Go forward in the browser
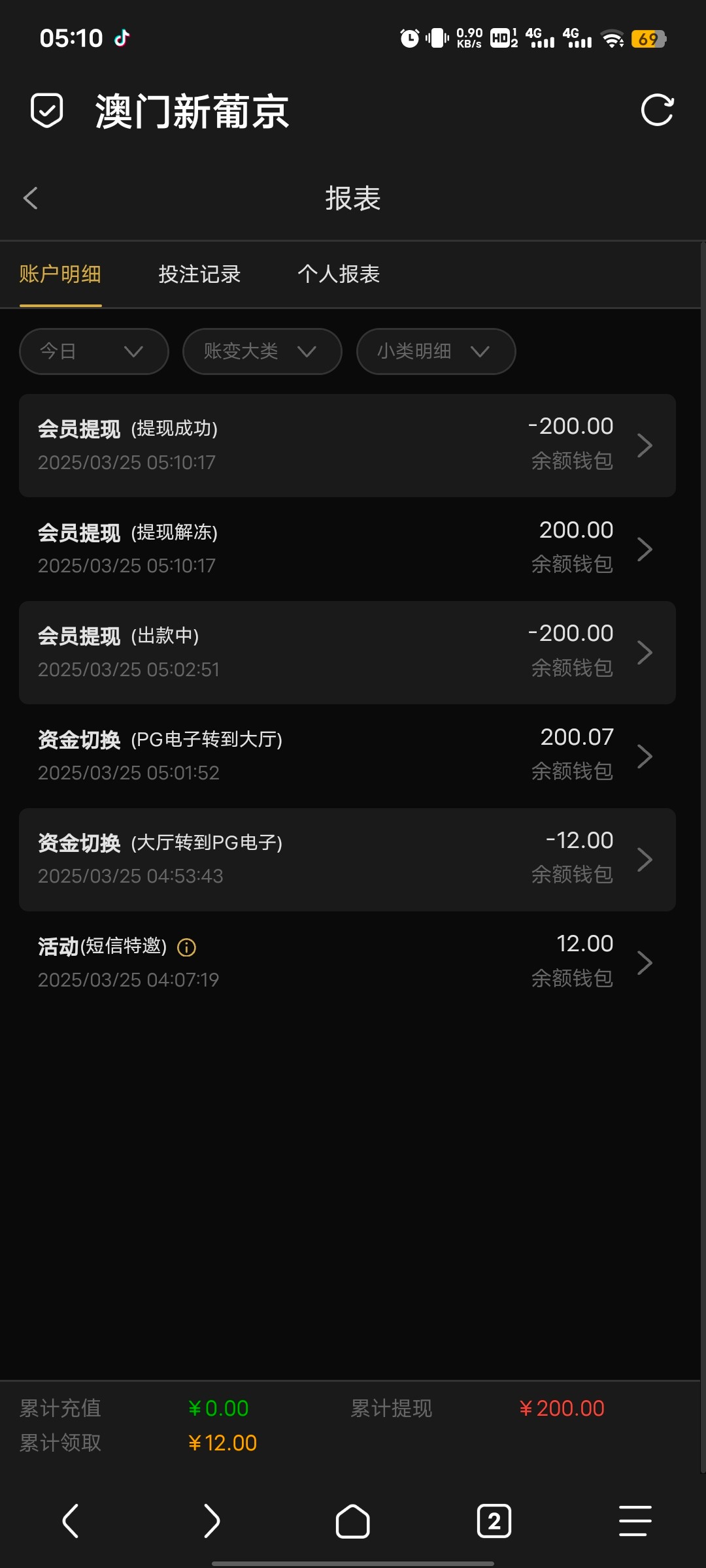 pyautogui.click(x=211, y=1522)
